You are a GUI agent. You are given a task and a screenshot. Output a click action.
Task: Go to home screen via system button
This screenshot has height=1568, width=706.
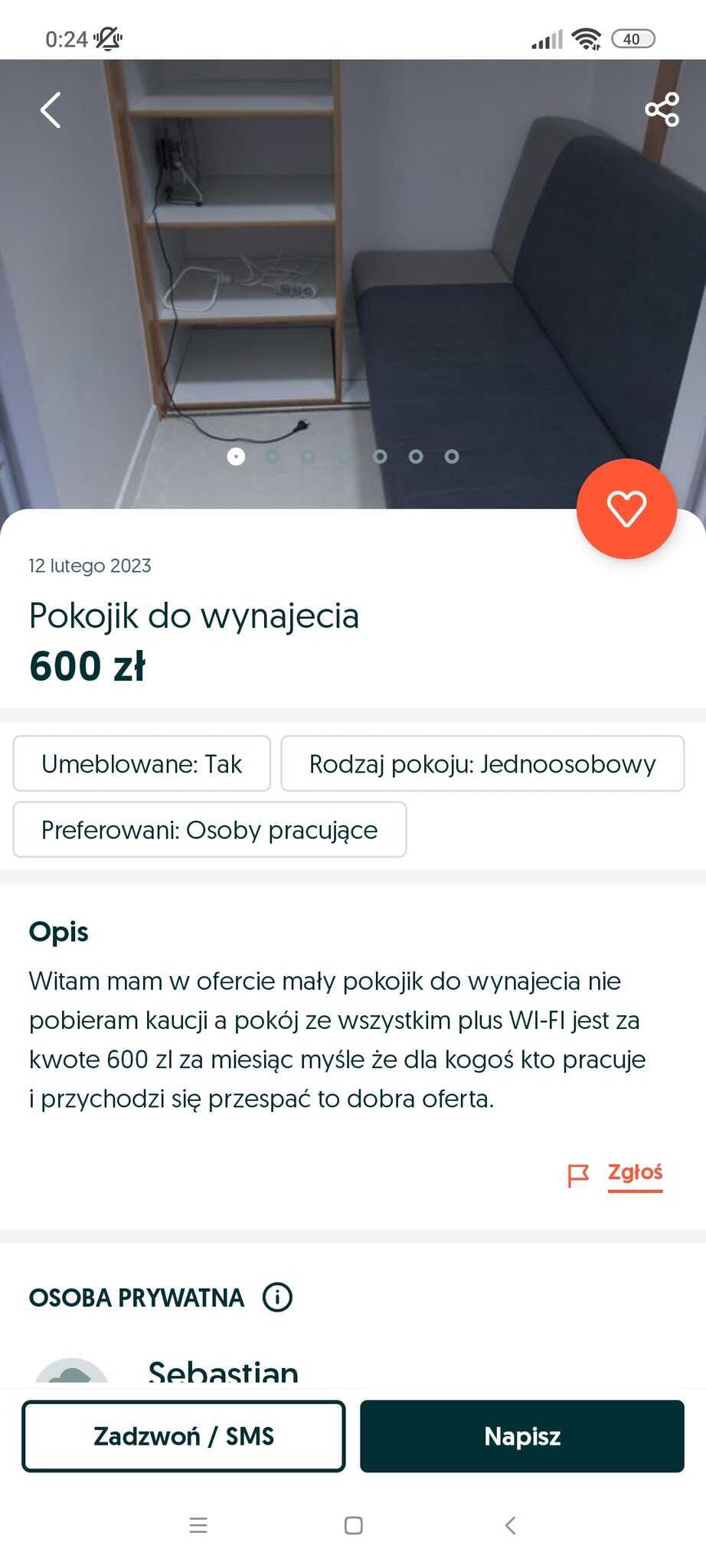pyautogui.click(x=353, y=1525)
